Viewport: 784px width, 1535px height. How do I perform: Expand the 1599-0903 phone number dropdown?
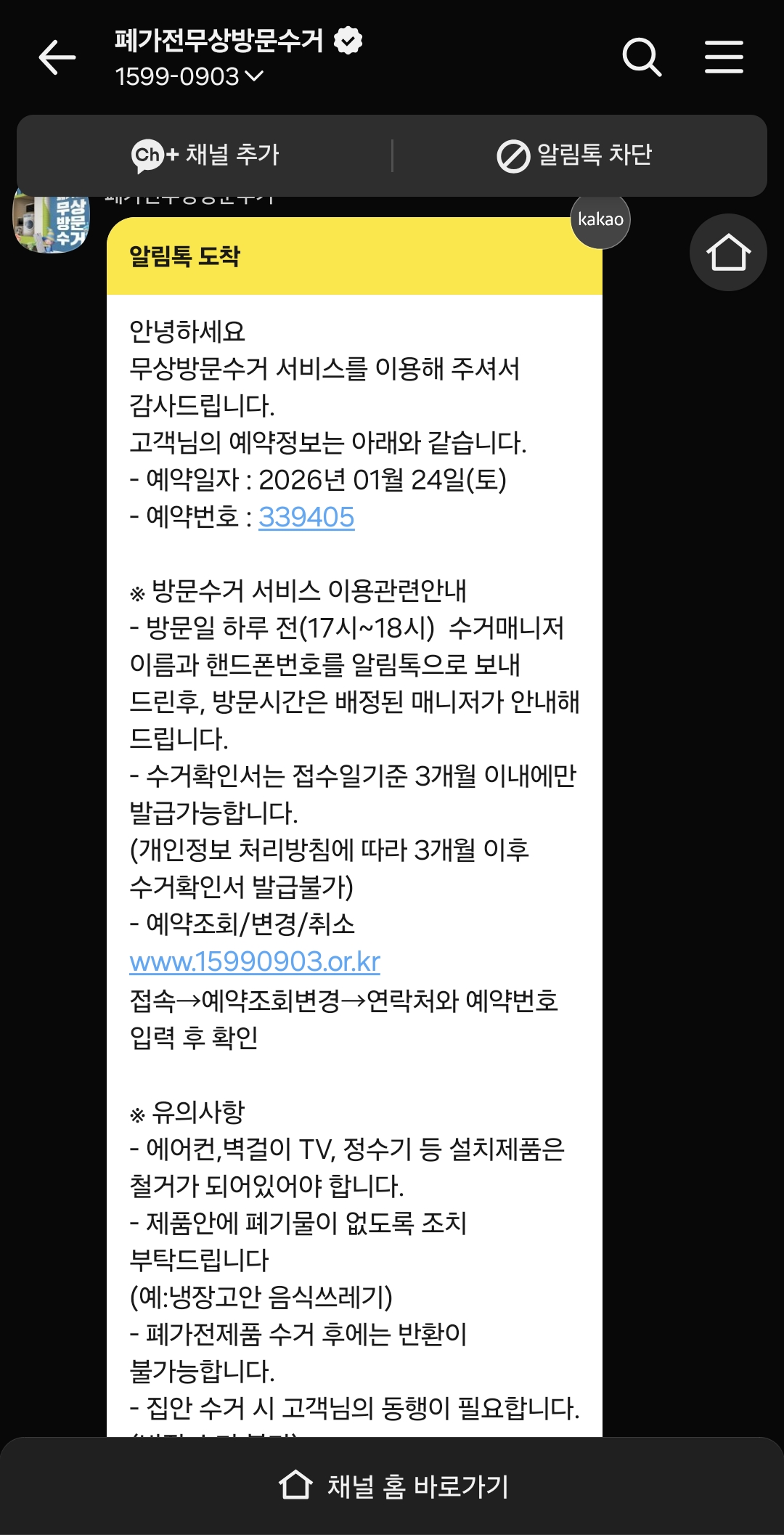(189, 76)
